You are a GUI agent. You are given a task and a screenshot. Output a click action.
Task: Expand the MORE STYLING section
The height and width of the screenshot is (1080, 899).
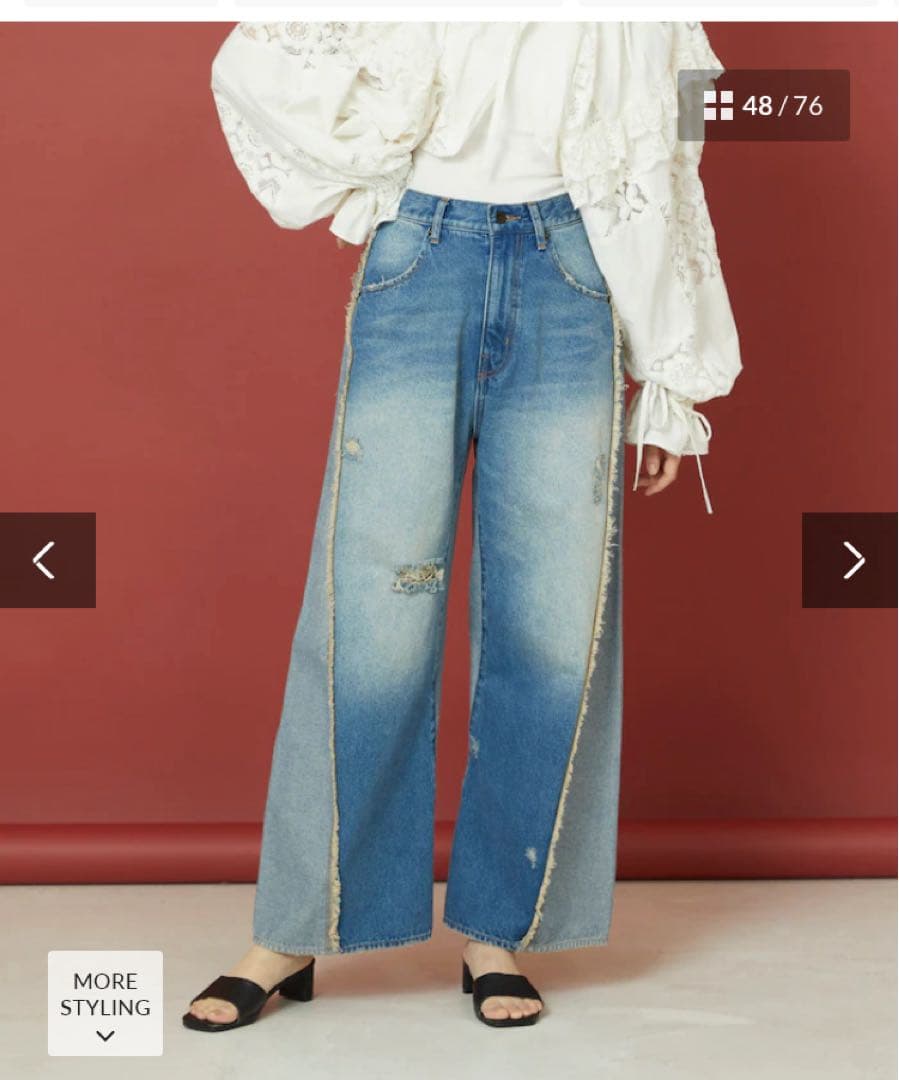coord(105,1003)
